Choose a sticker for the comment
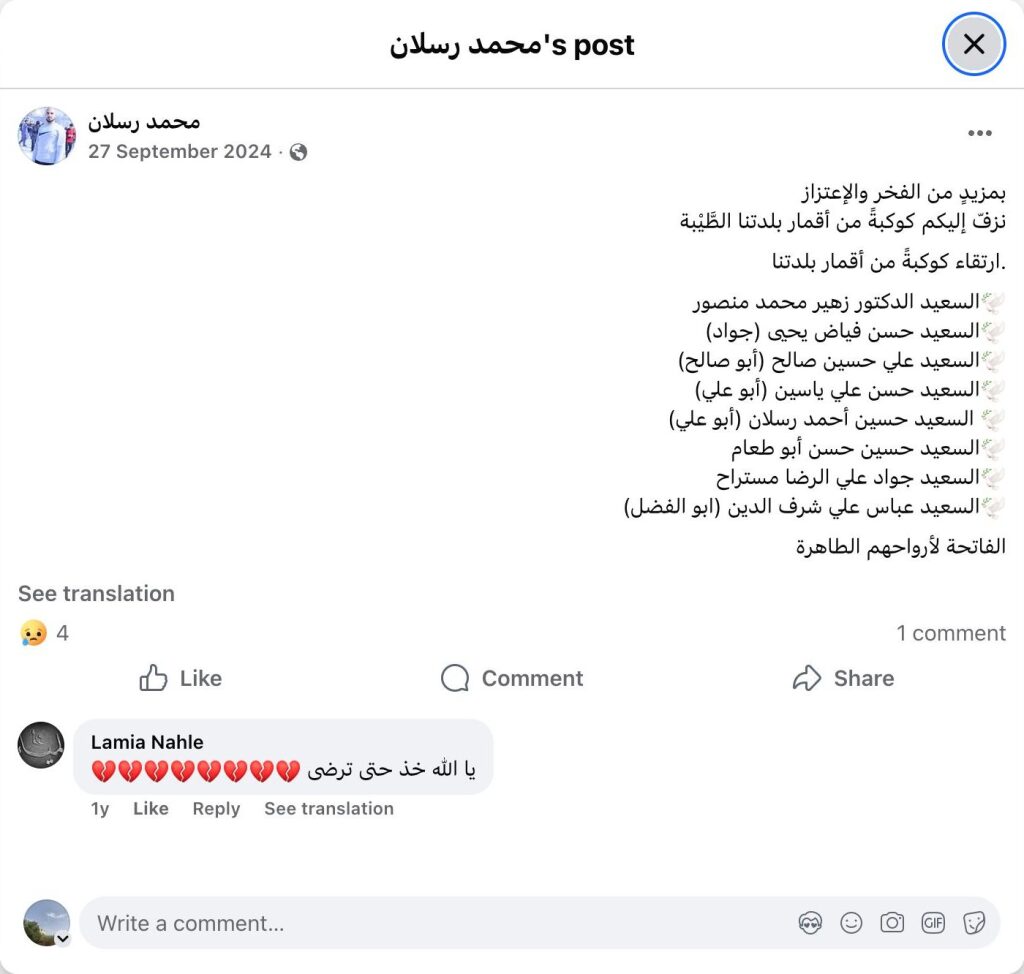This screenshot has height=974, width=1024. 974,923
